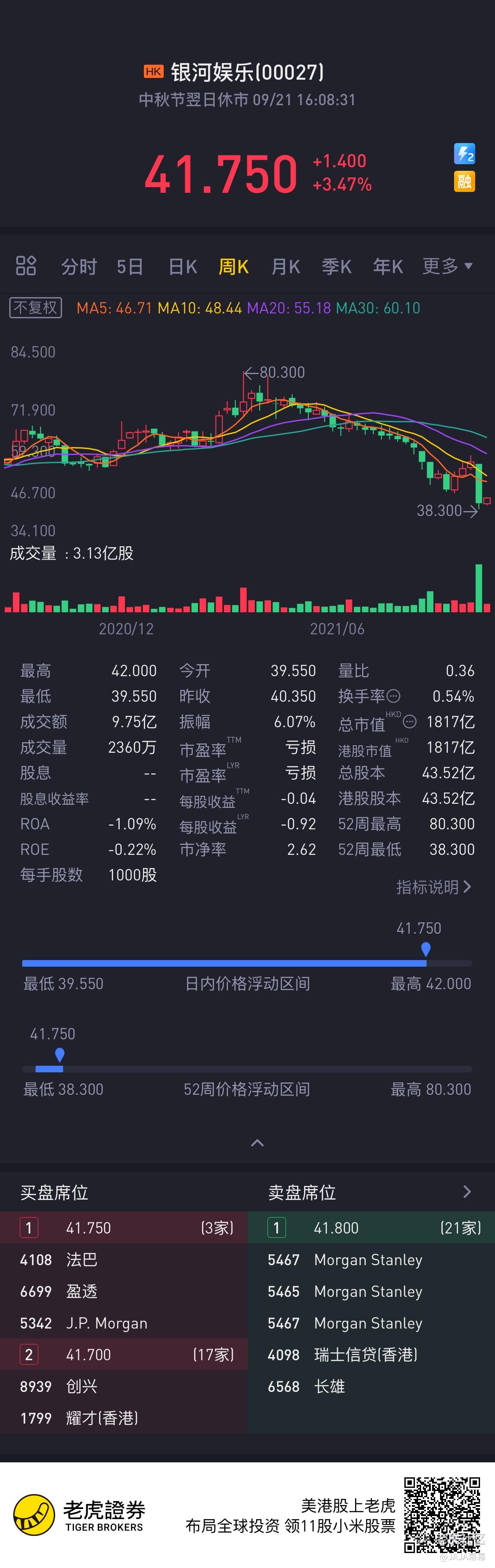Tap the info icon beside 换手率
This screenshot has width=495, height=1568.
393,696
